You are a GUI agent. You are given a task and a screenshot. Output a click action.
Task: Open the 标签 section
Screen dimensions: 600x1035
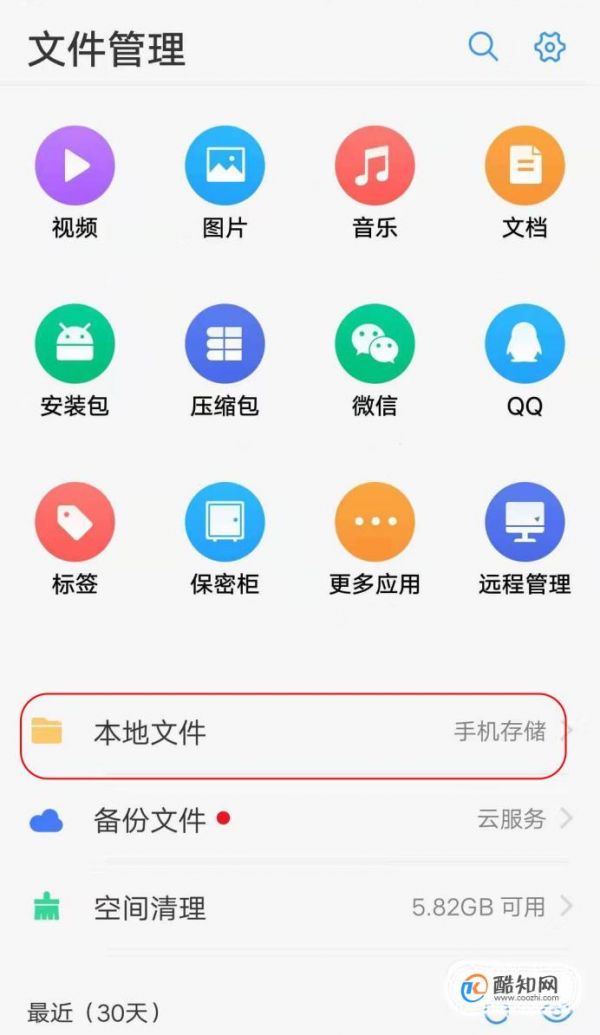point(75,523)
